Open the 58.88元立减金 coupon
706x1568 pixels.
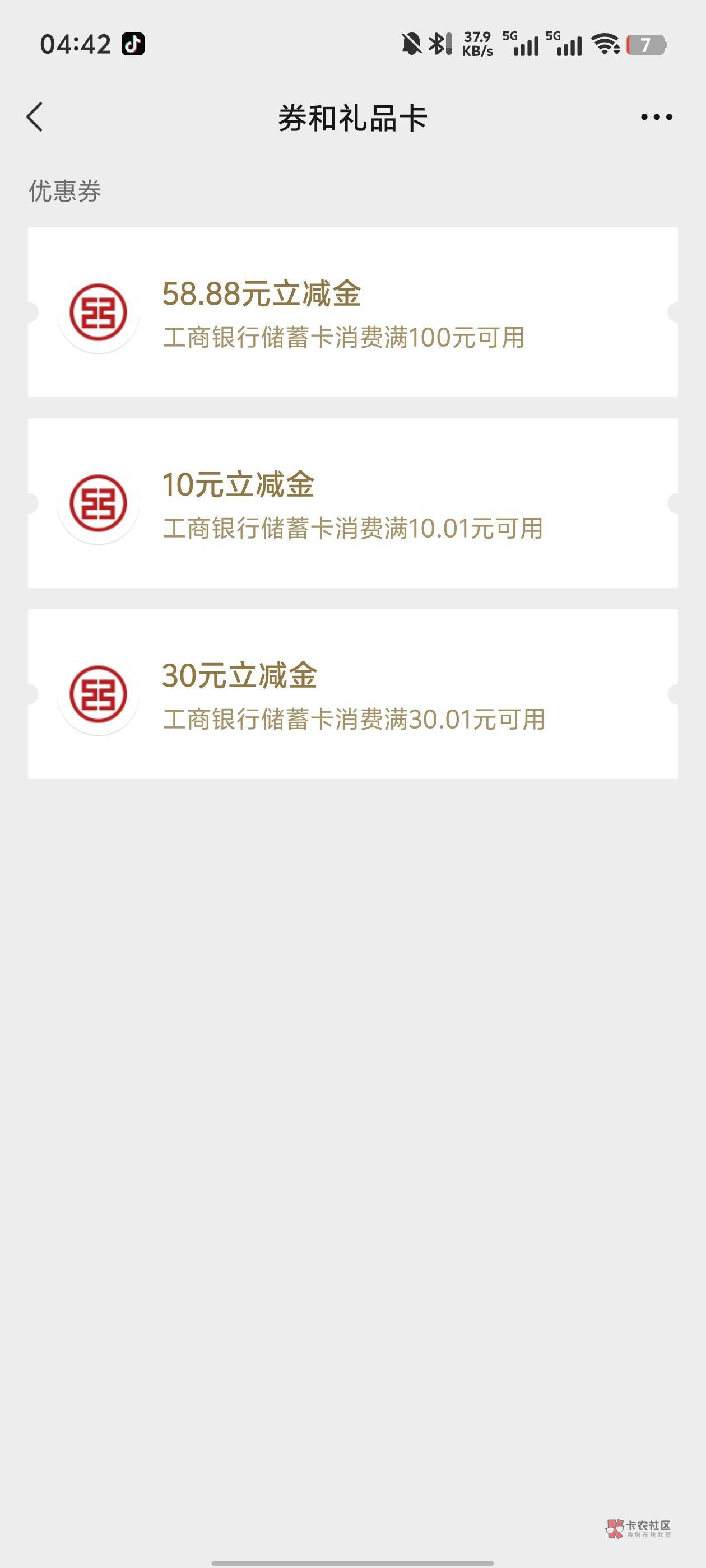tap(352, 312)
